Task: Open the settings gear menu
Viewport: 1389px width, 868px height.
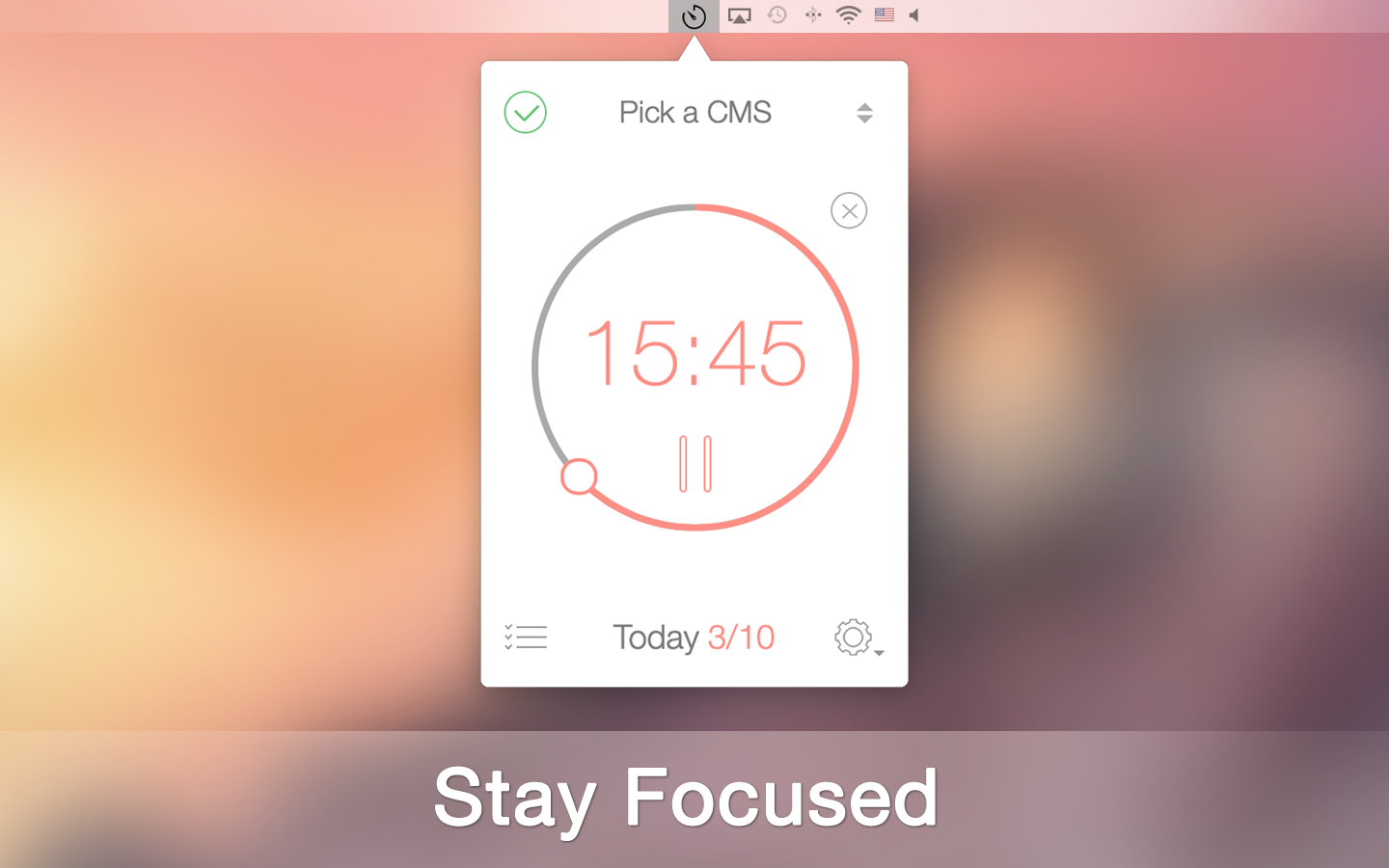Action: [x=855, y=637]
